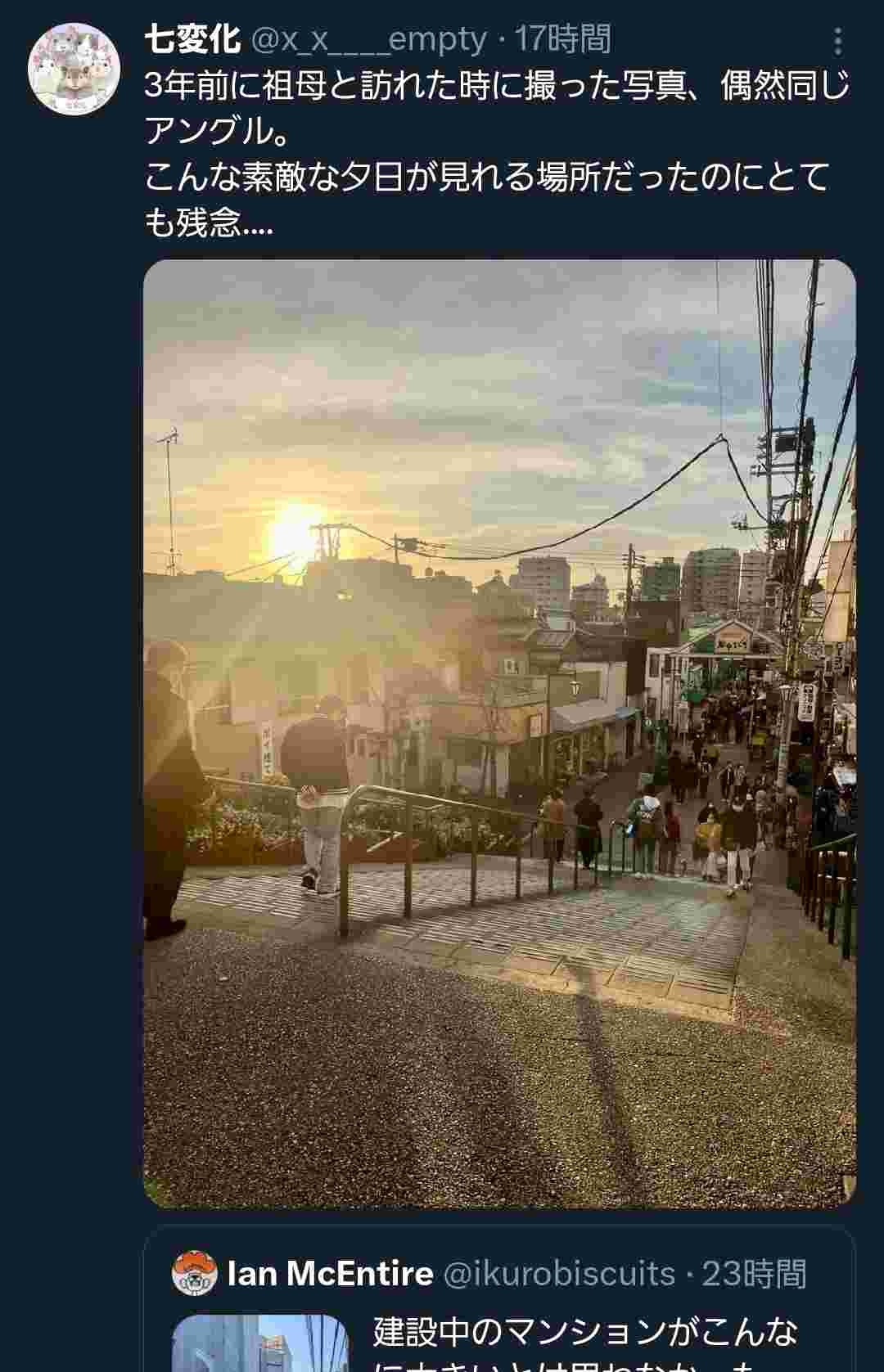Open 七変化's profile picture
This screenshot has height=1372, width=884.
[x=74, y=69]
